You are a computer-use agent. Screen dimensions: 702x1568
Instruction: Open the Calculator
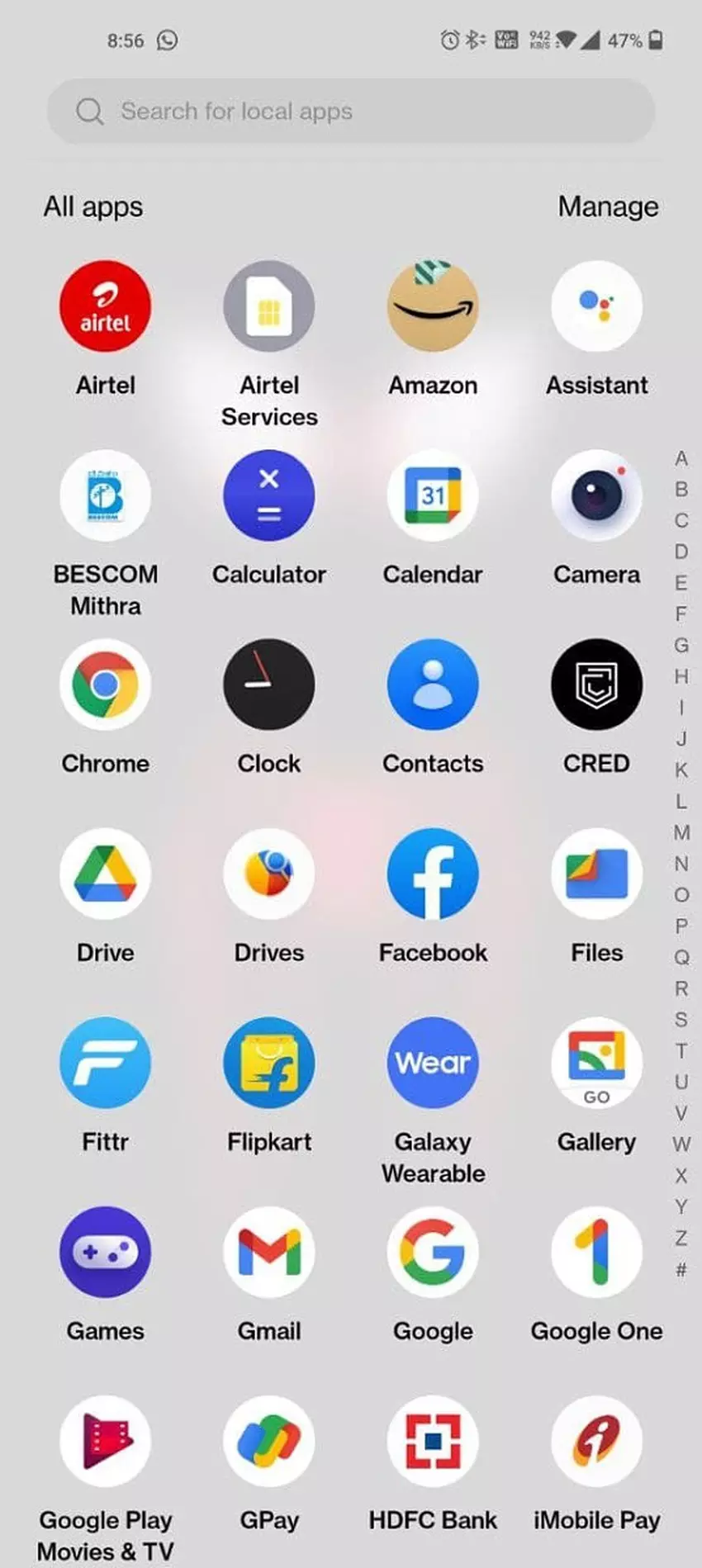click(x=268, y=495)
